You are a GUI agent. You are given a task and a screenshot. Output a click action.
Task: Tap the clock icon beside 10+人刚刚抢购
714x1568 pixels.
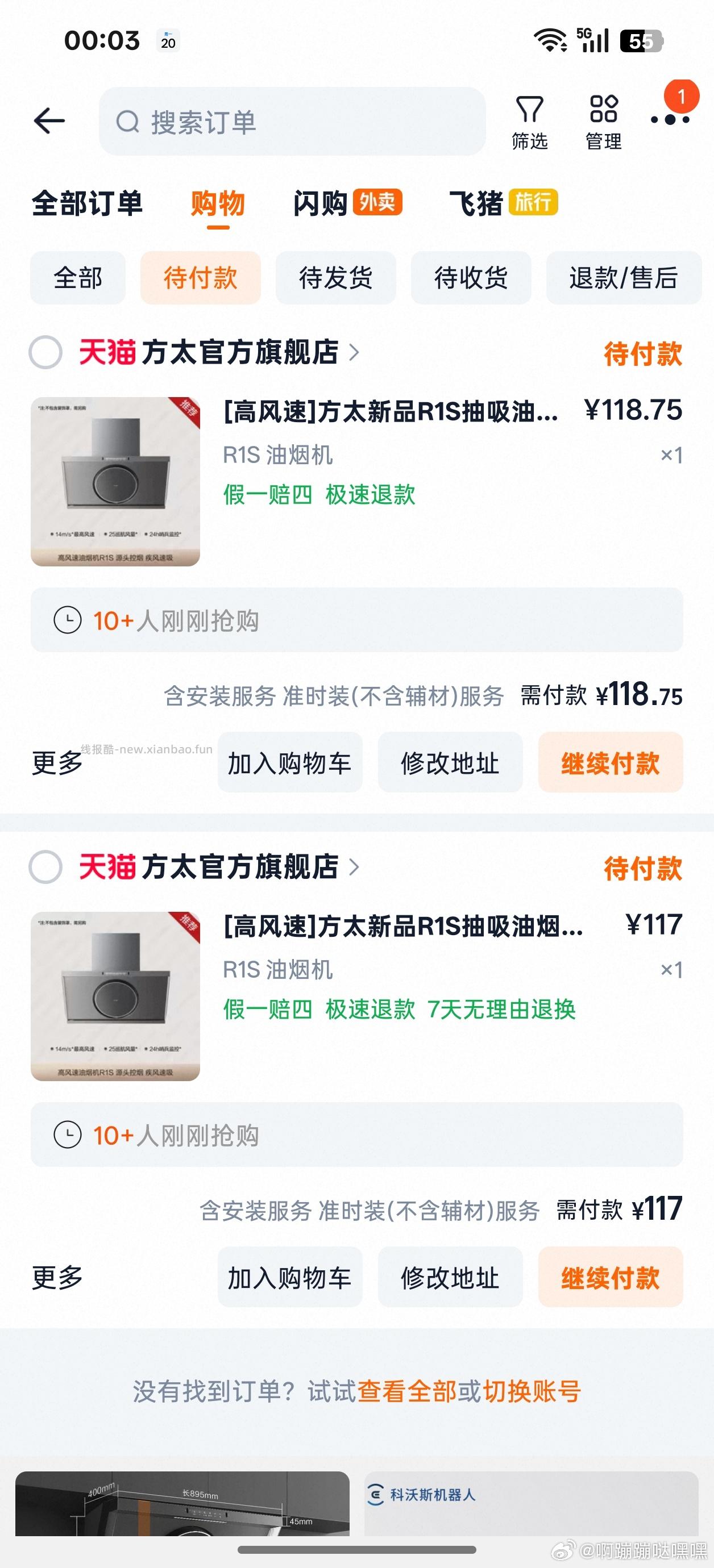point(69,620)
